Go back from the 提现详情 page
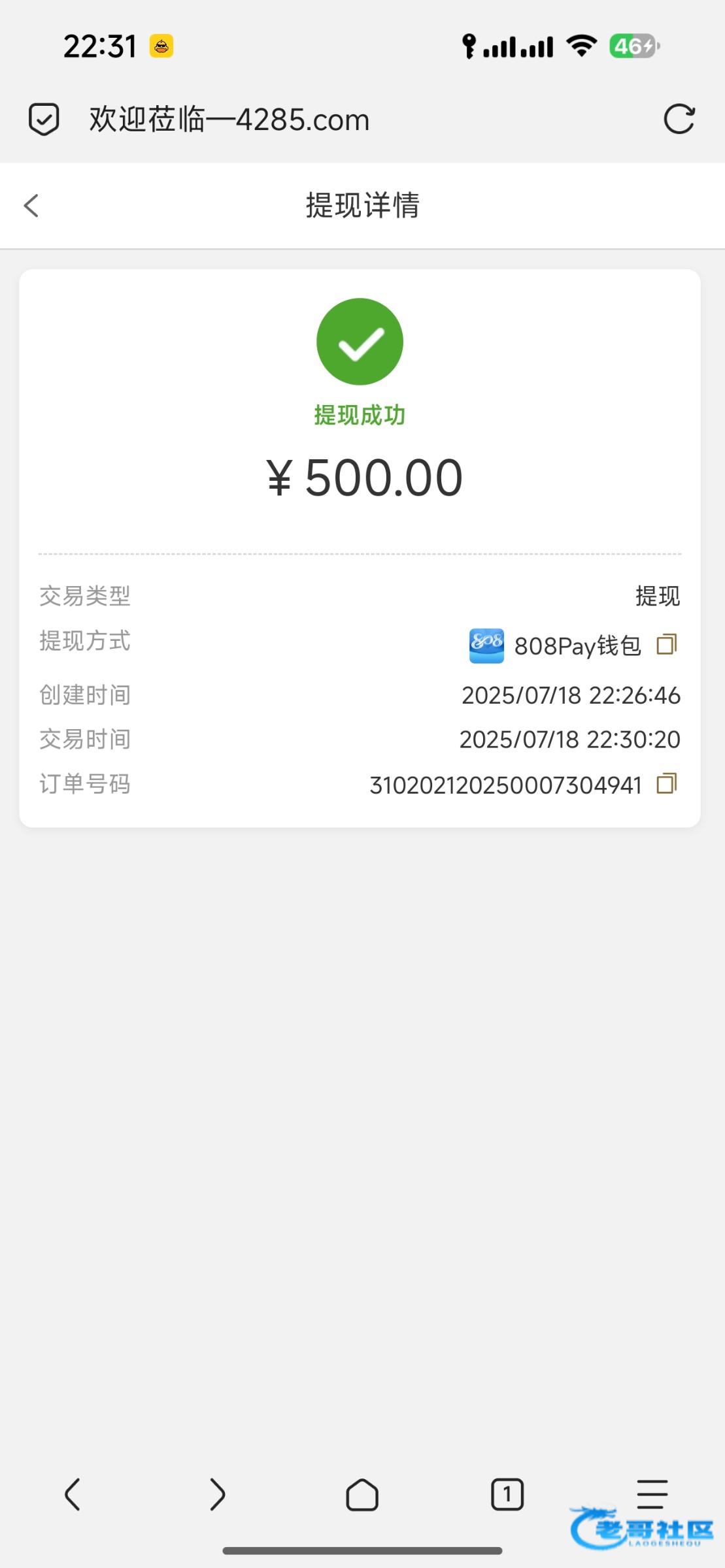The image size is (725, 1568). tap(31, 205)
